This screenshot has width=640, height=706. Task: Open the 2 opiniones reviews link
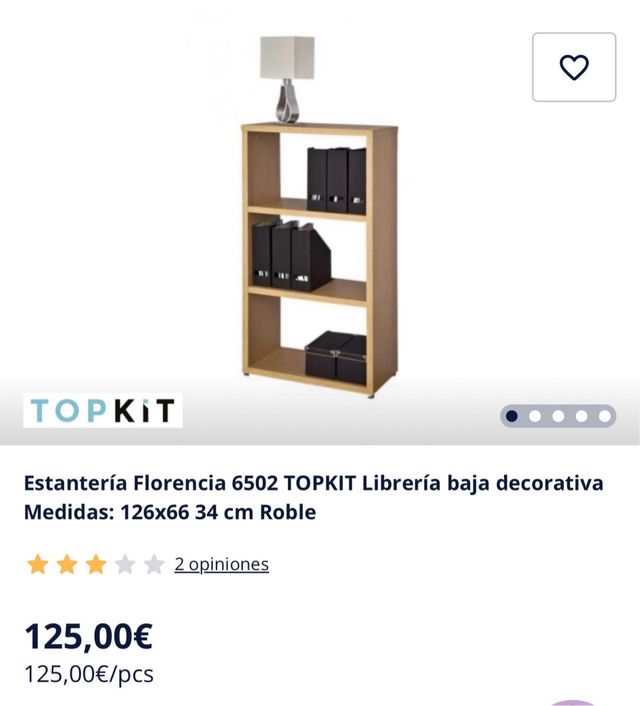click(221, 564)
